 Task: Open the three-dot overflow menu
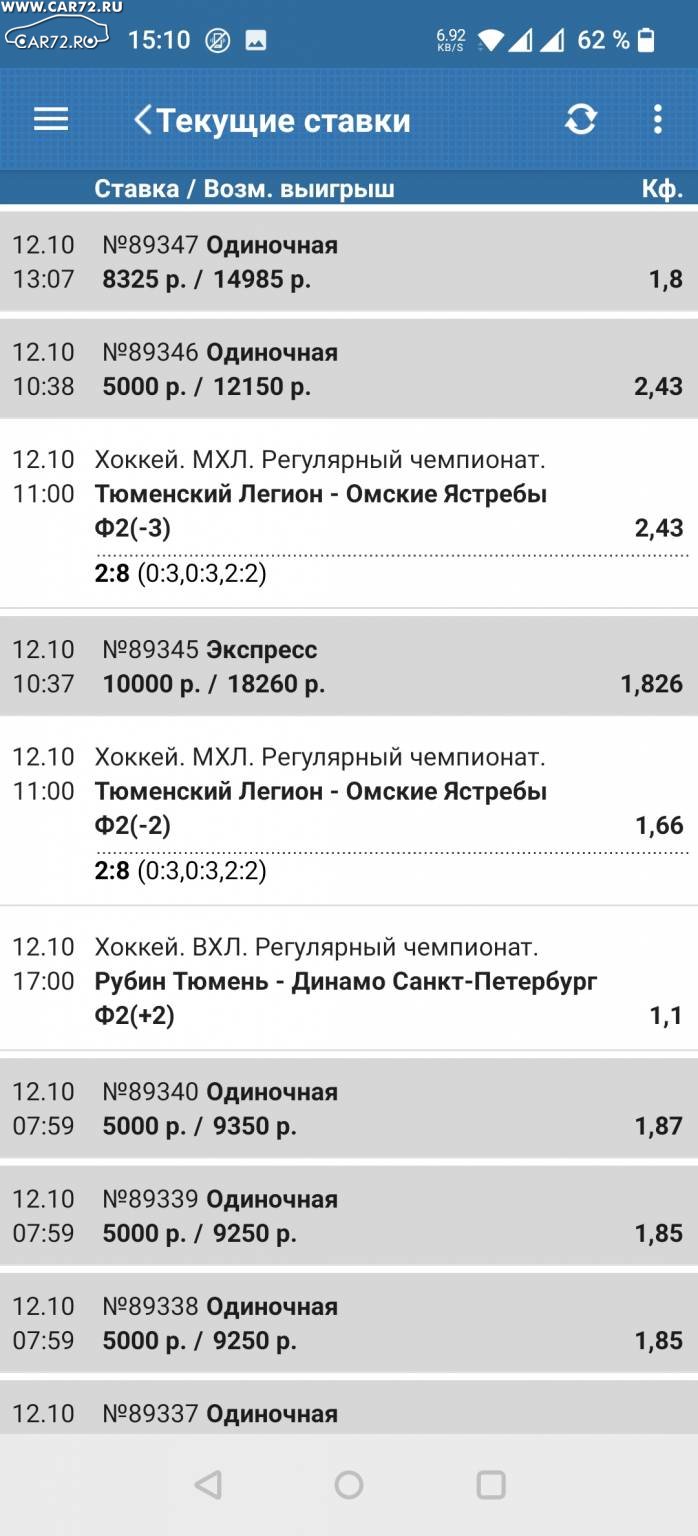coord(657,120)
